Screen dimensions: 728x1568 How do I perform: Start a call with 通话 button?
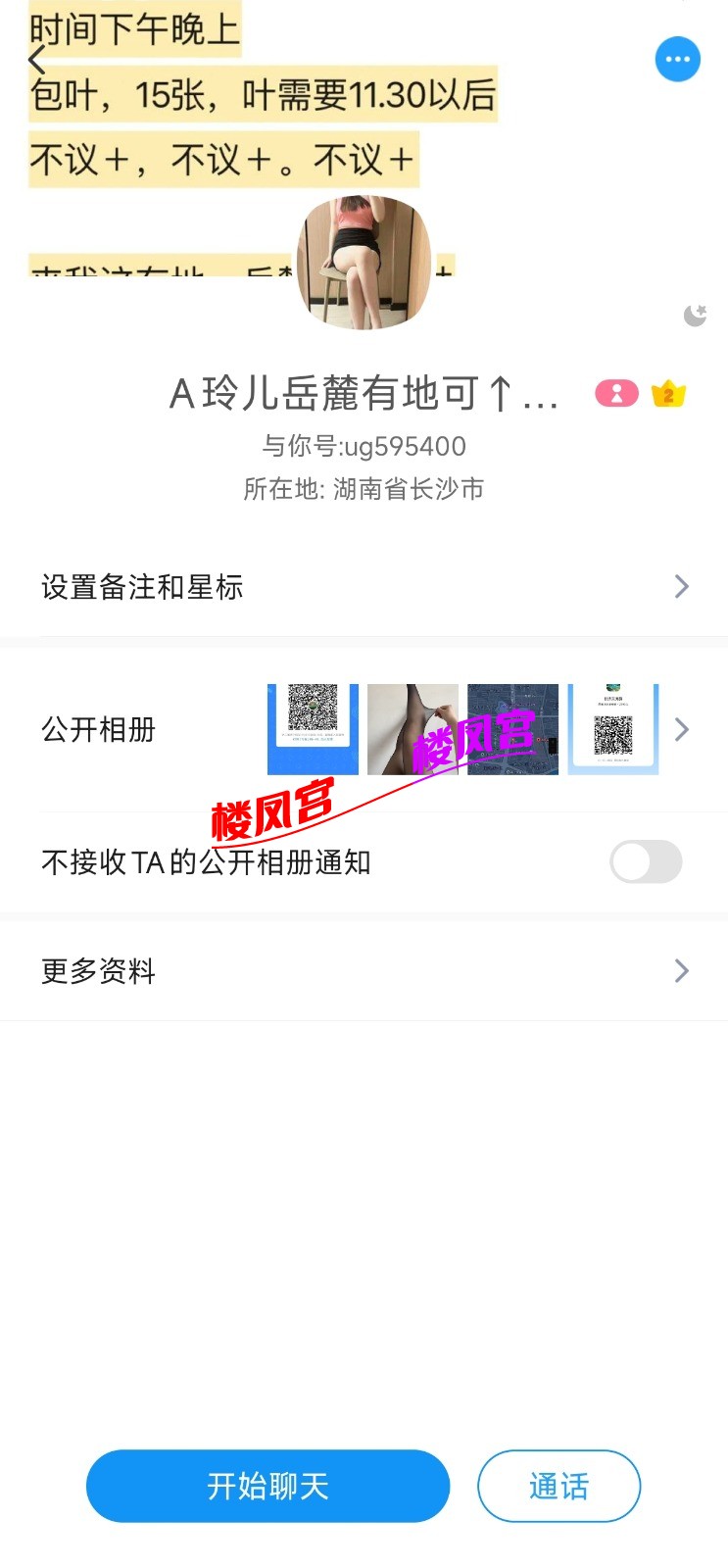(x=558, y=1486)
